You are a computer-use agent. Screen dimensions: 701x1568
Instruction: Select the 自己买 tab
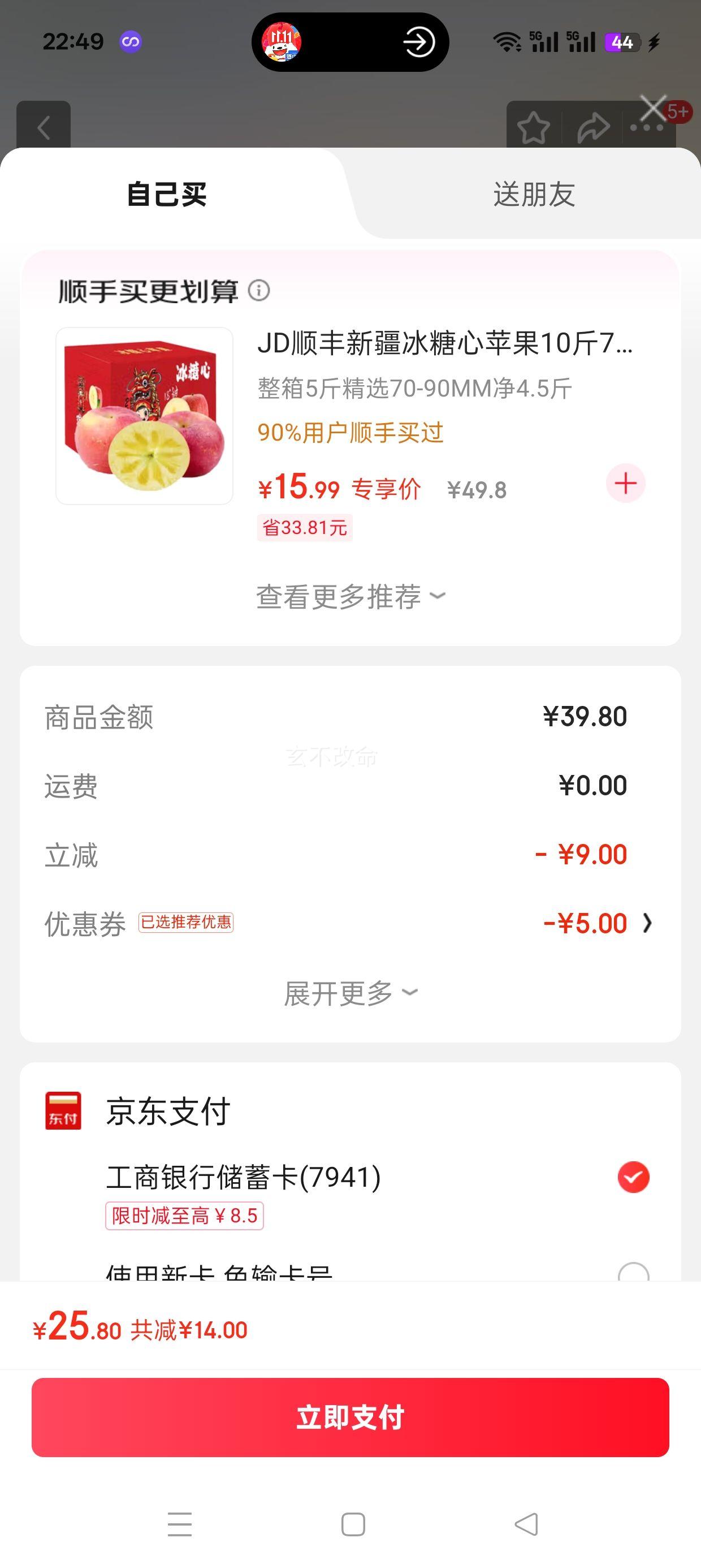click(167, 195)
